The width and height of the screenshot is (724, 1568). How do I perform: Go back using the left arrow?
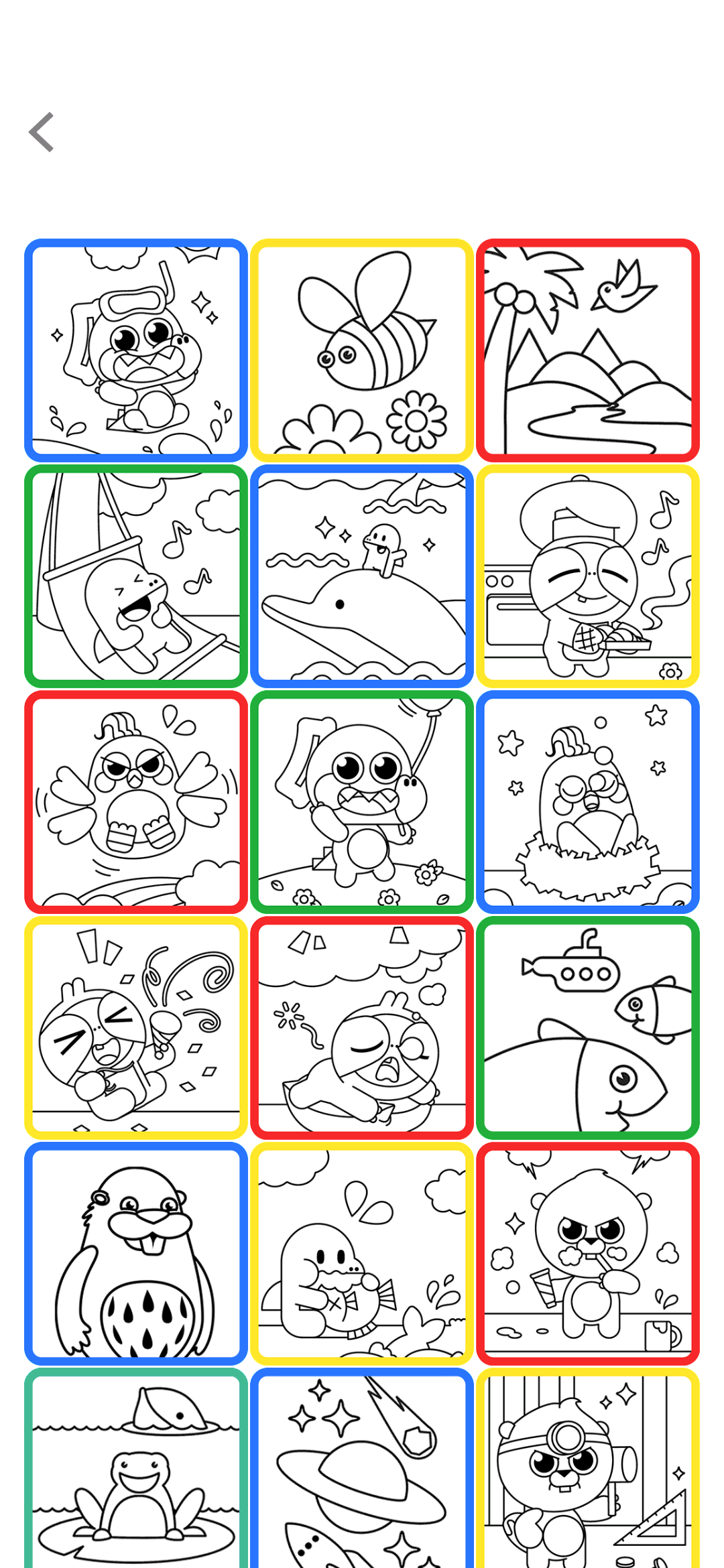click(x=42, y=132)
